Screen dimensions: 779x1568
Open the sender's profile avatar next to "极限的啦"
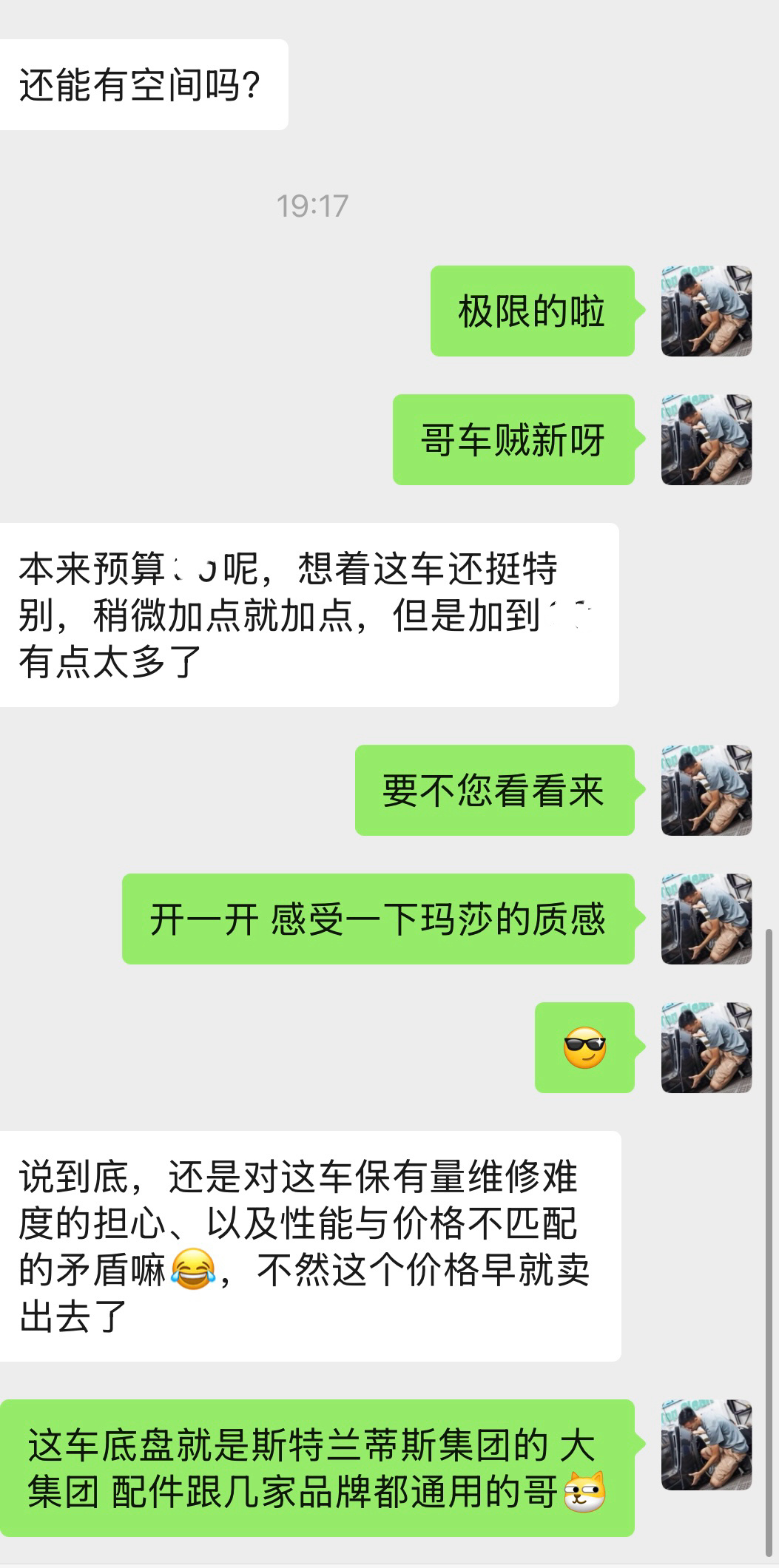[706, 314]
